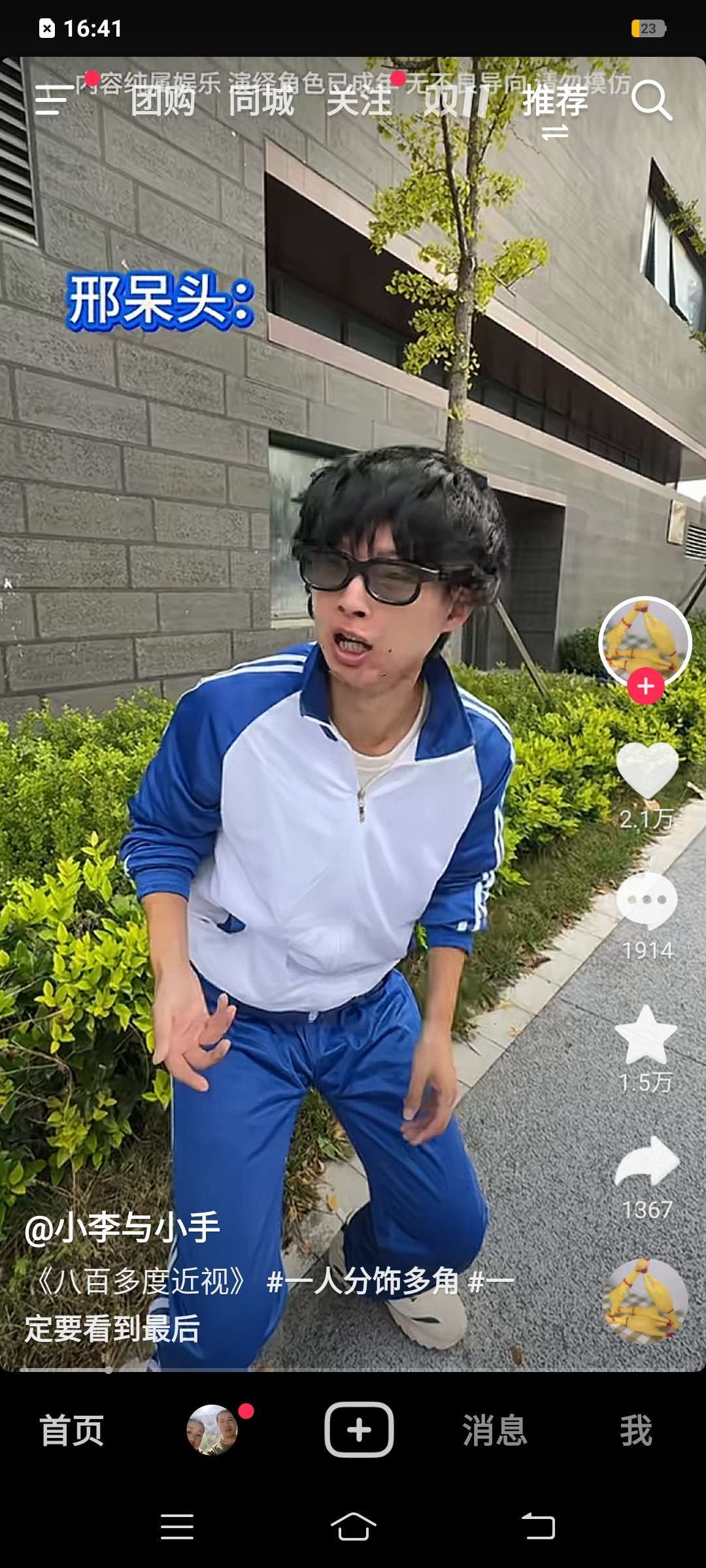Open the spinning music disc
Screen dimensions: 706x1568
coord(645,1300)
